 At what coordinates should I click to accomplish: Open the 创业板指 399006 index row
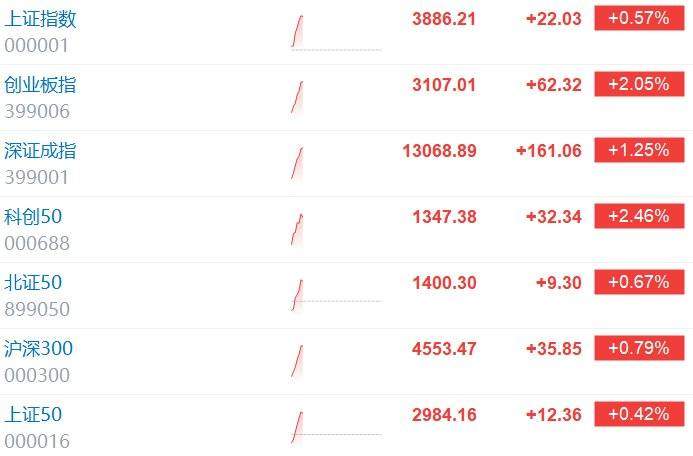point(41,85)
